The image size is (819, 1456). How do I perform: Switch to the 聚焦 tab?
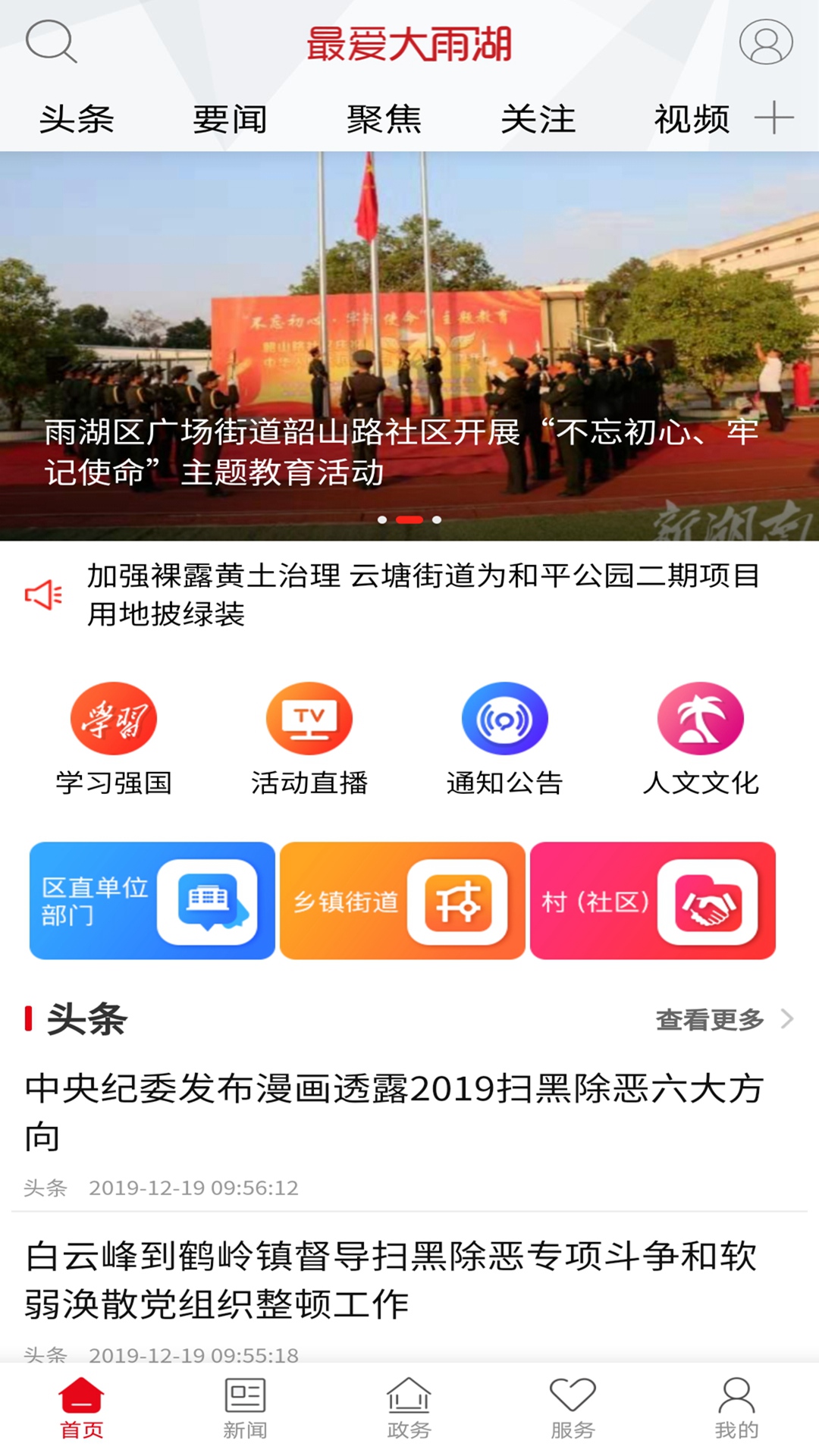pos(385,118)
